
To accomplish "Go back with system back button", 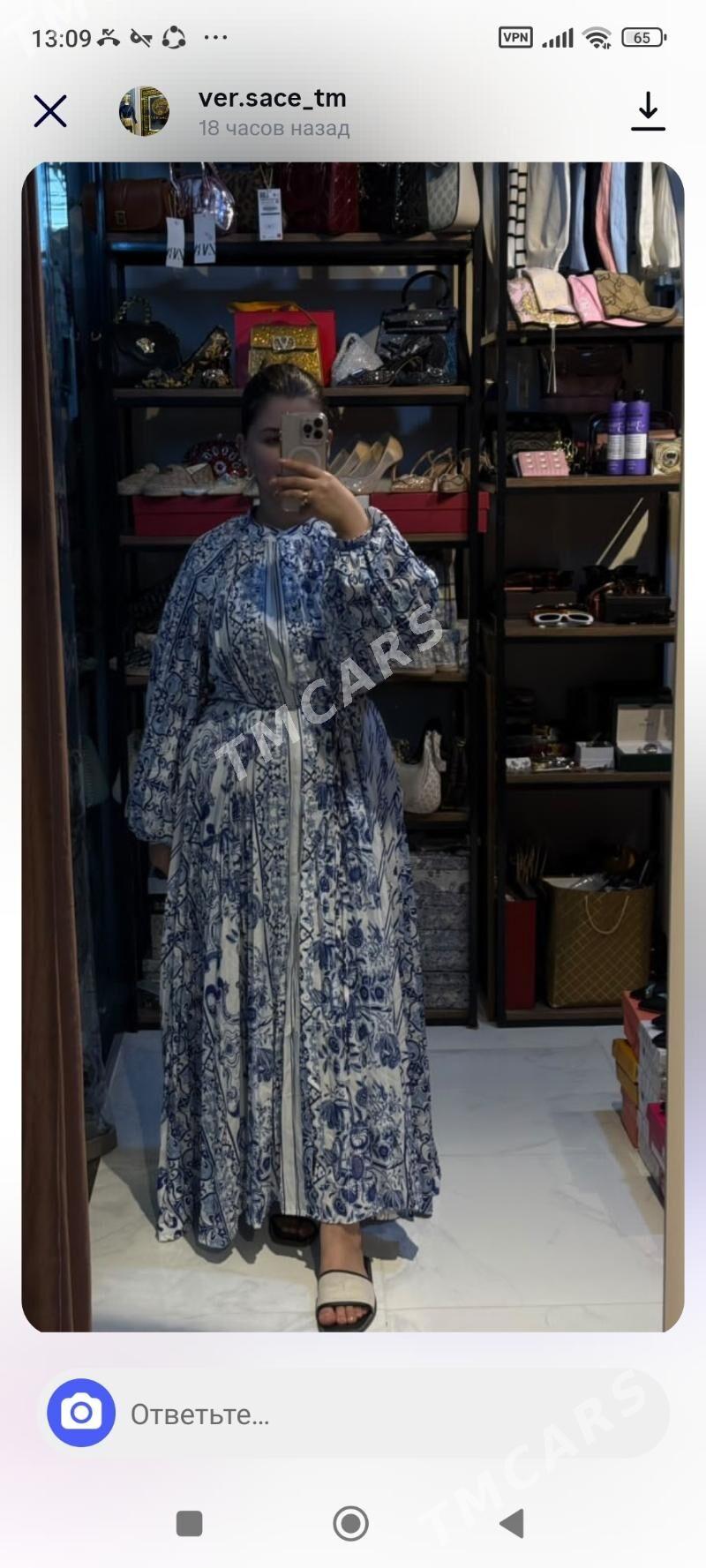I will (x=512, y=1523).
